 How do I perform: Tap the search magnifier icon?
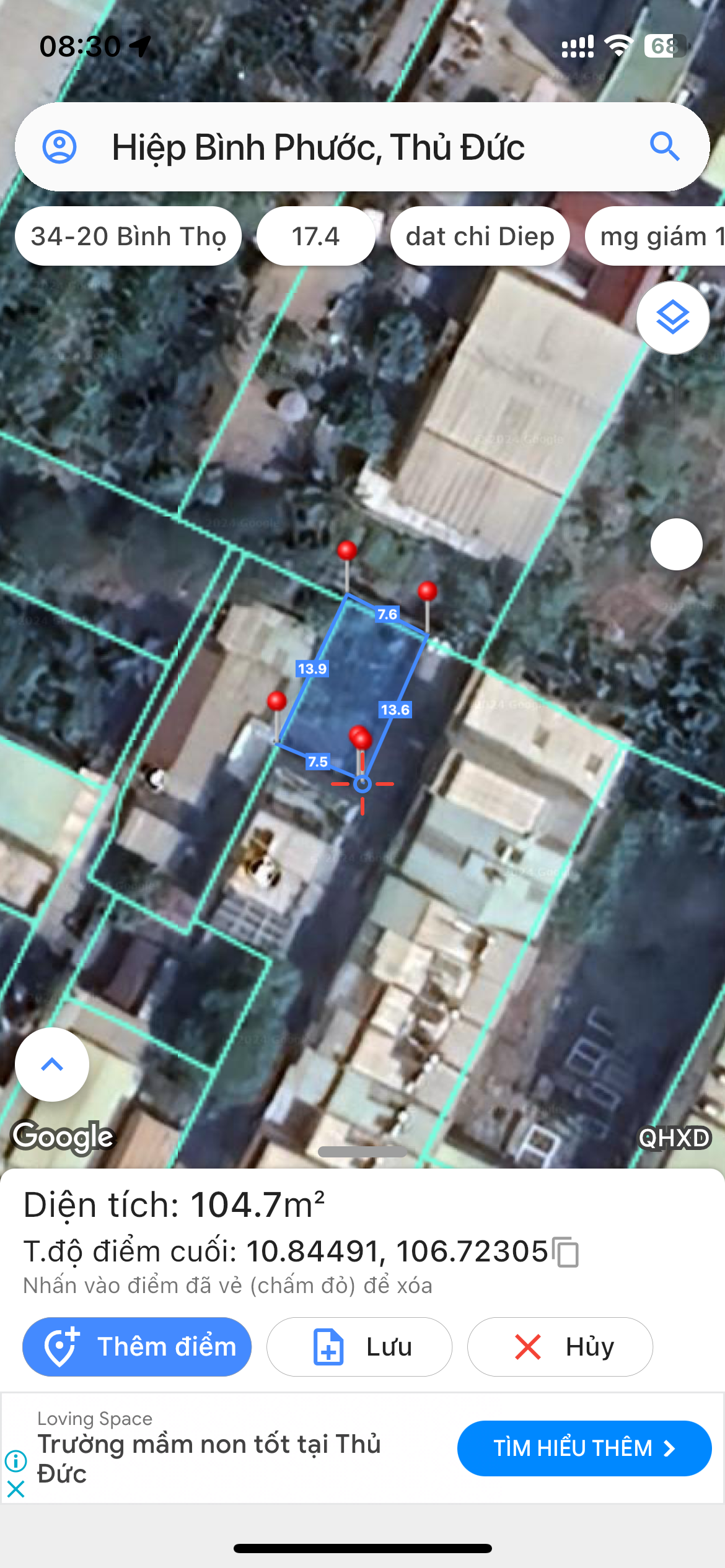coord(665,147)
